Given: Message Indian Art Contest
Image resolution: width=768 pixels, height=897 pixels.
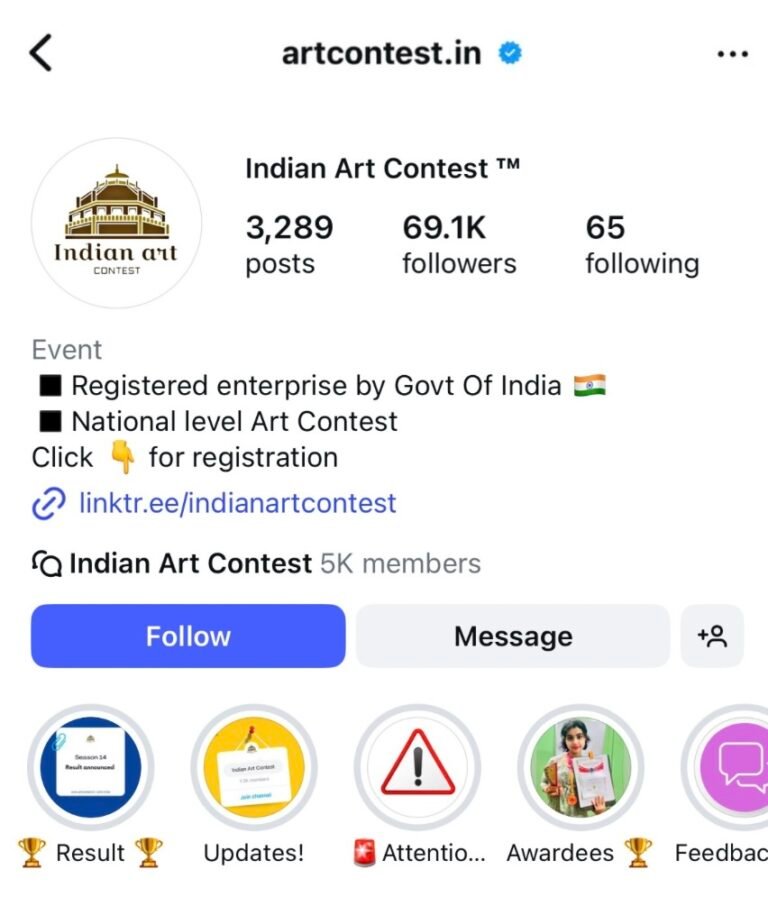Looking at the screenshot, I should (513, 636).
